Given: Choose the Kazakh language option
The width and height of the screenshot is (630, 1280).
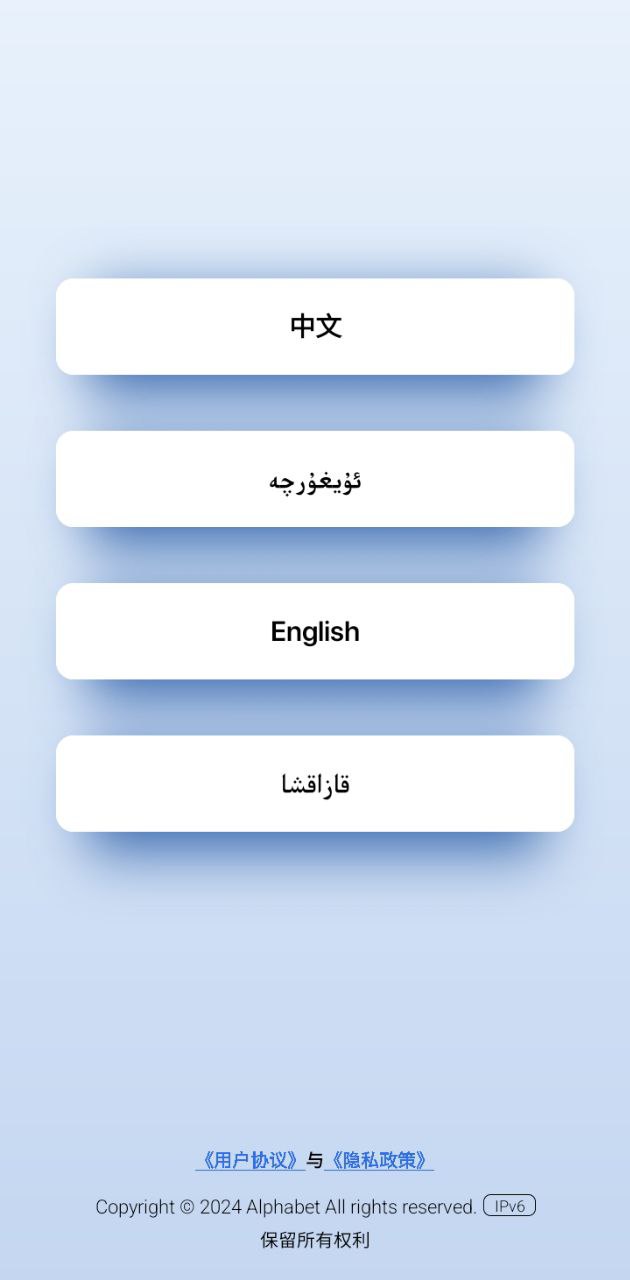Looking at the screenshot, I should [x=315, y=783].
